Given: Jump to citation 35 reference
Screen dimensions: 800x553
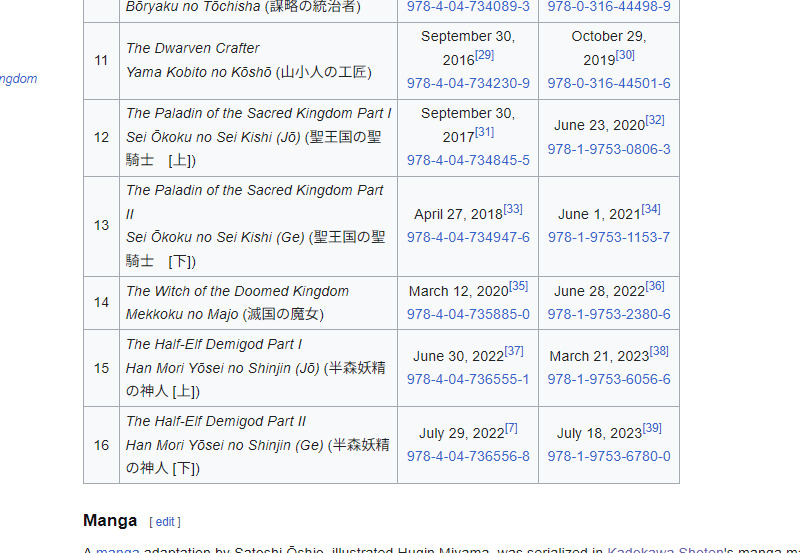Looking at the screenshot, I should coord(519,286).
